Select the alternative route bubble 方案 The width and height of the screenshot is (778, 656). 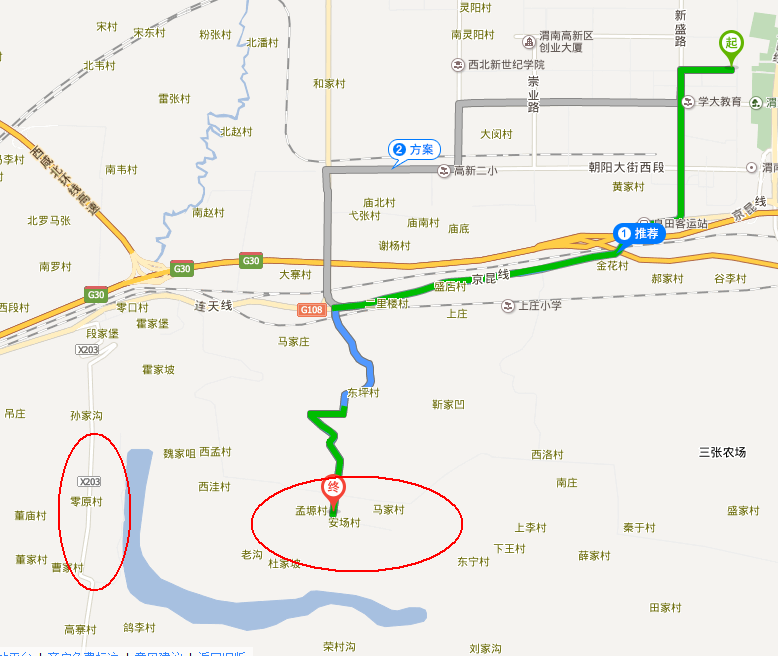click(x=414, y=150)
